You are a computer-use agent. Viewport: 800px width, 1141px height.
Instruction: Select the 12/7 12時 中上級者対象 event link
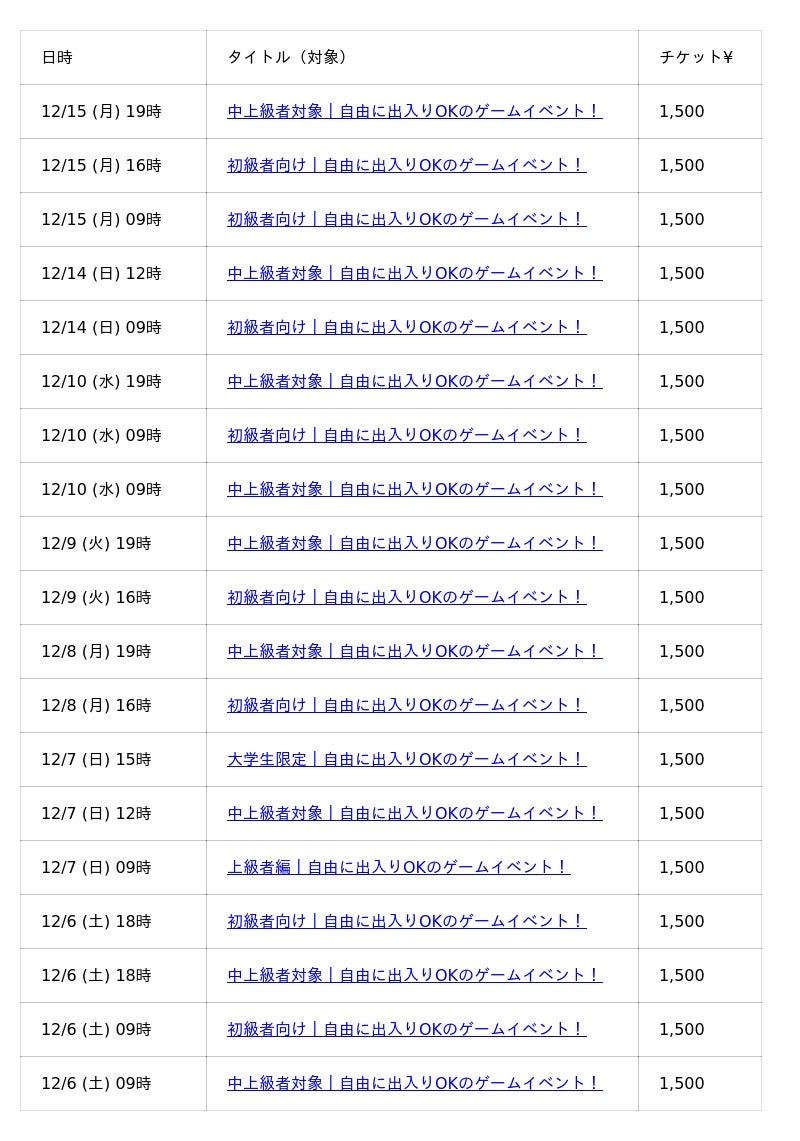(414, 813)
